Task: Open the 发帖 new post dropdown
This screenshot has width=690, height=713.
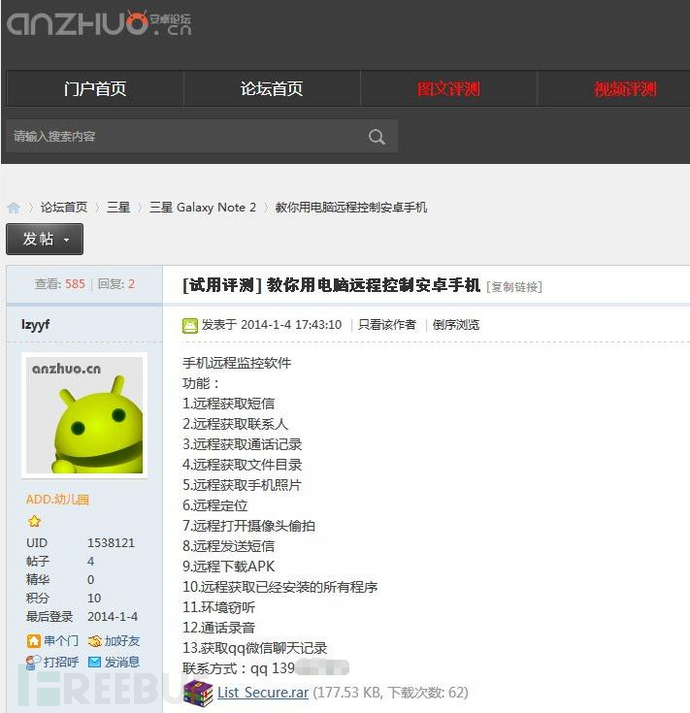Action: [x=44, y=239]
